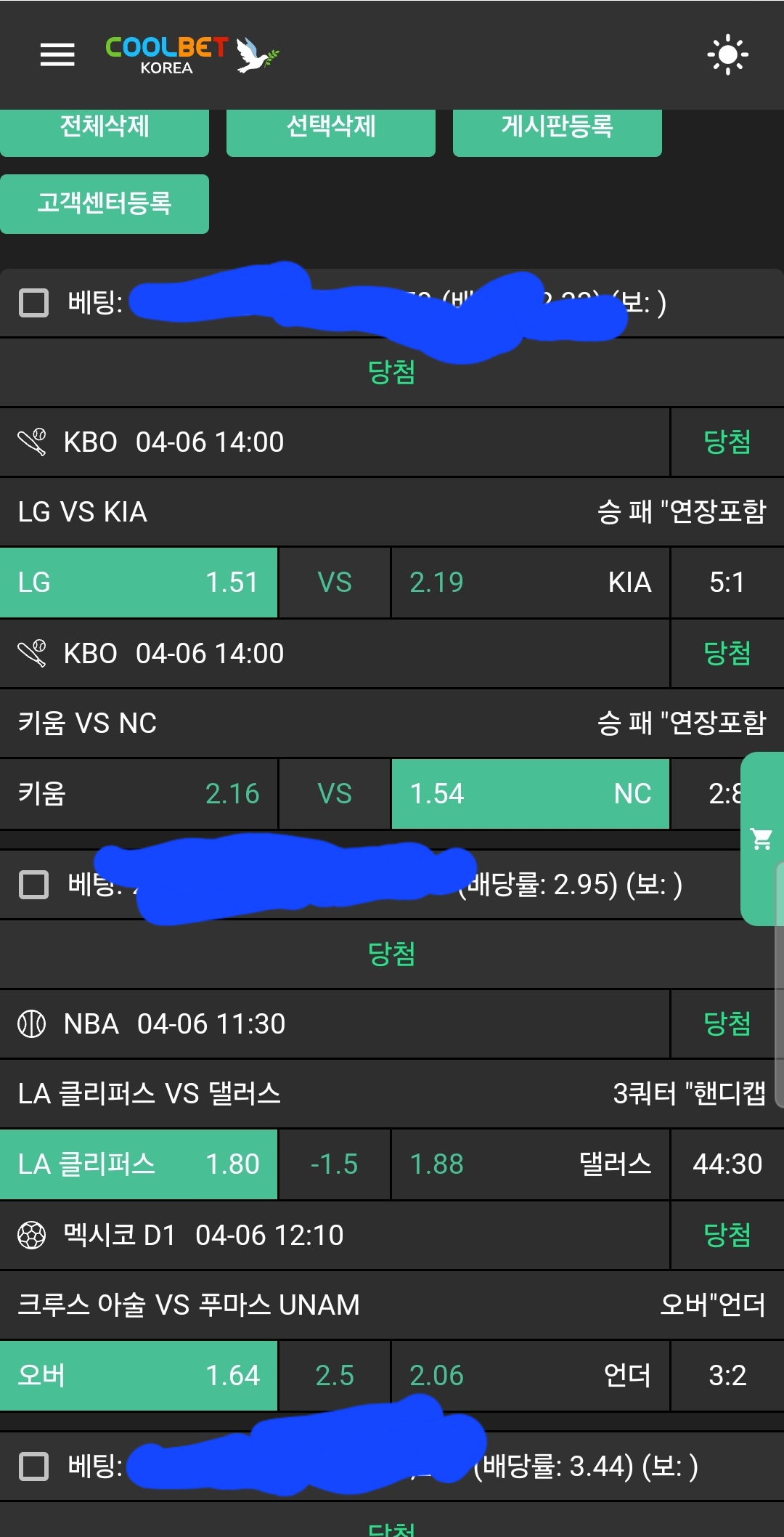Image resolution: width=784 pixels, height=1537 pixels.
Task: Check the first bet slip checkbox
Action: click(x=33, y=302)
